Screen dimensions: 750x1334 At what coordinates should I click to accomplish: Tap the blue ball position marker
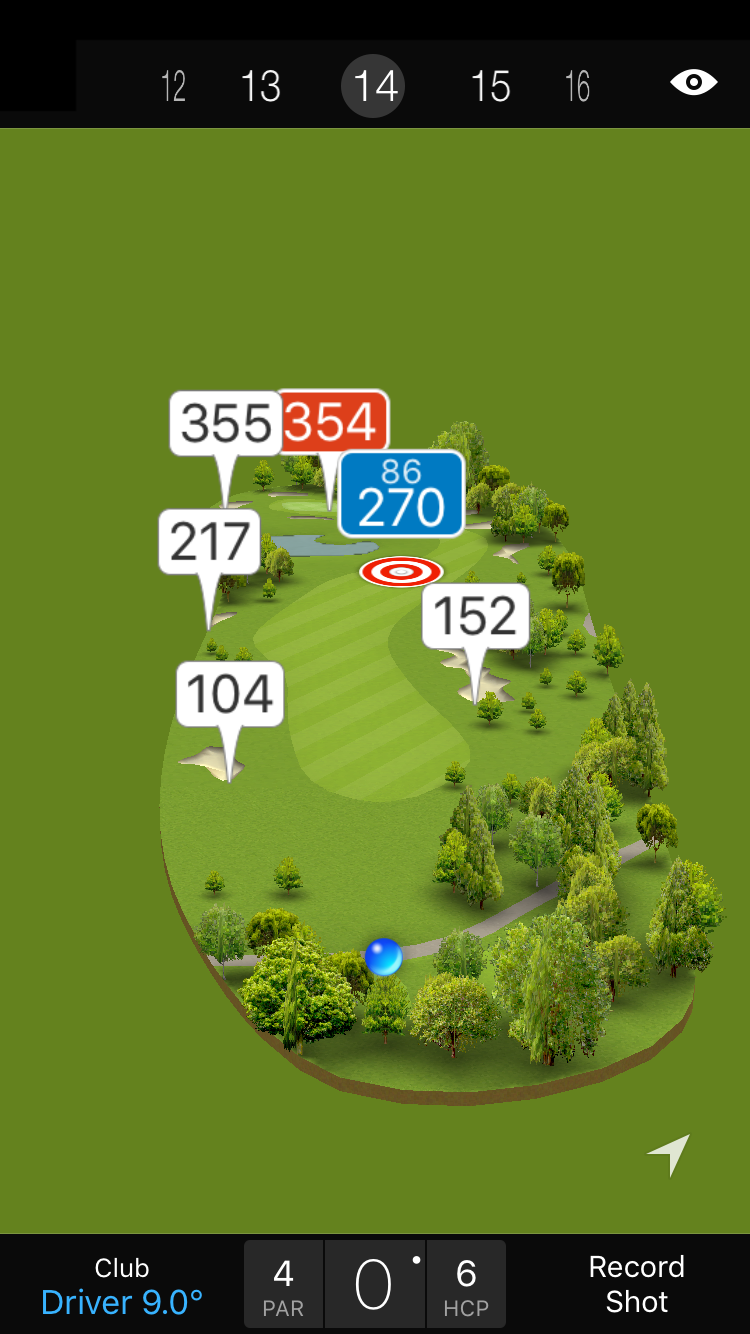point(383,957)
